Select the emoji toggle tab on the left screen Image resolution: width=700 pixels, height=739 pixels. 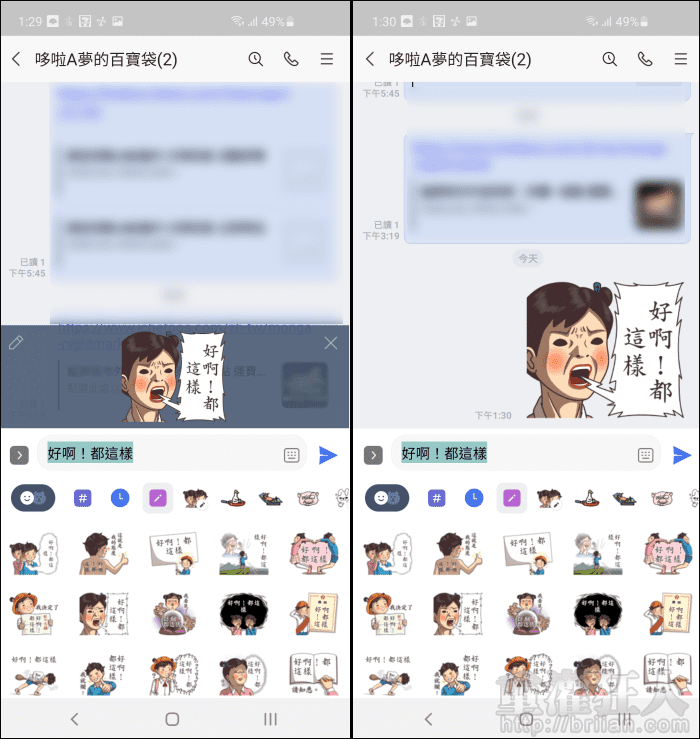click(x=33, y=497)
